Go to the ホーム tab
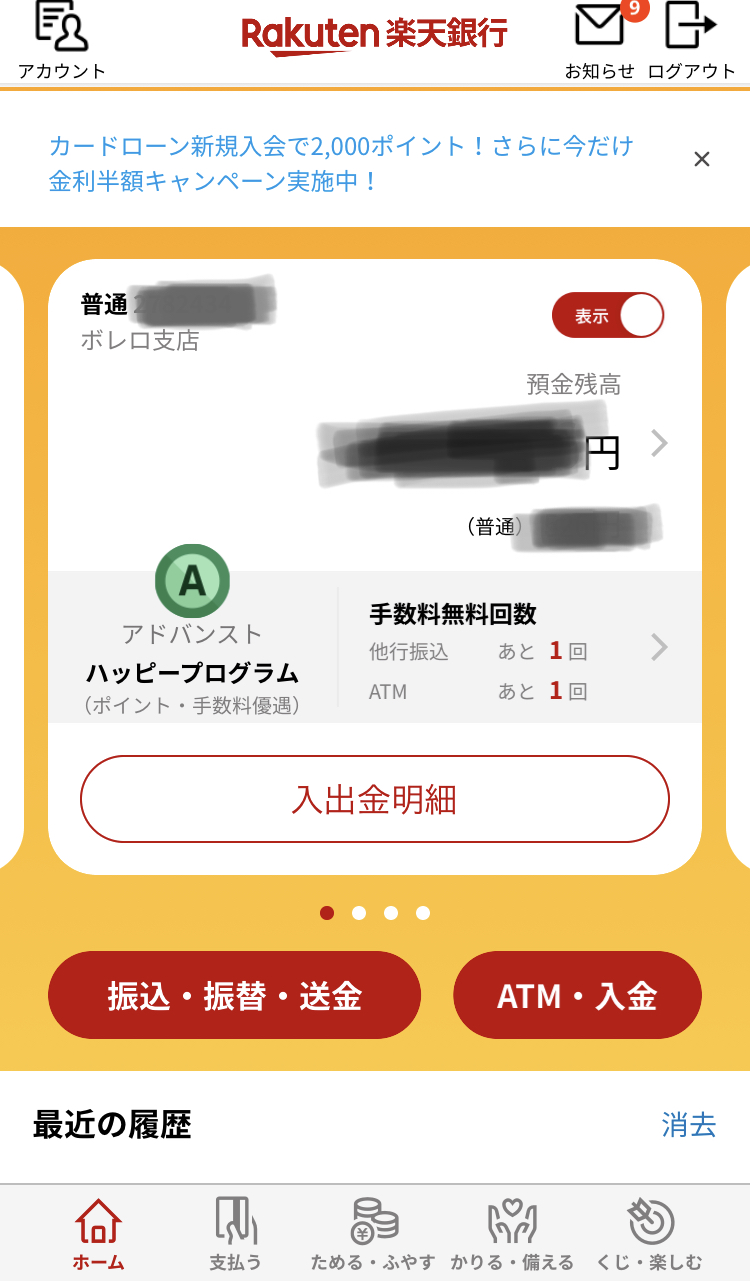Viewport: 750px width, 1281px height. pos(98,1233)
